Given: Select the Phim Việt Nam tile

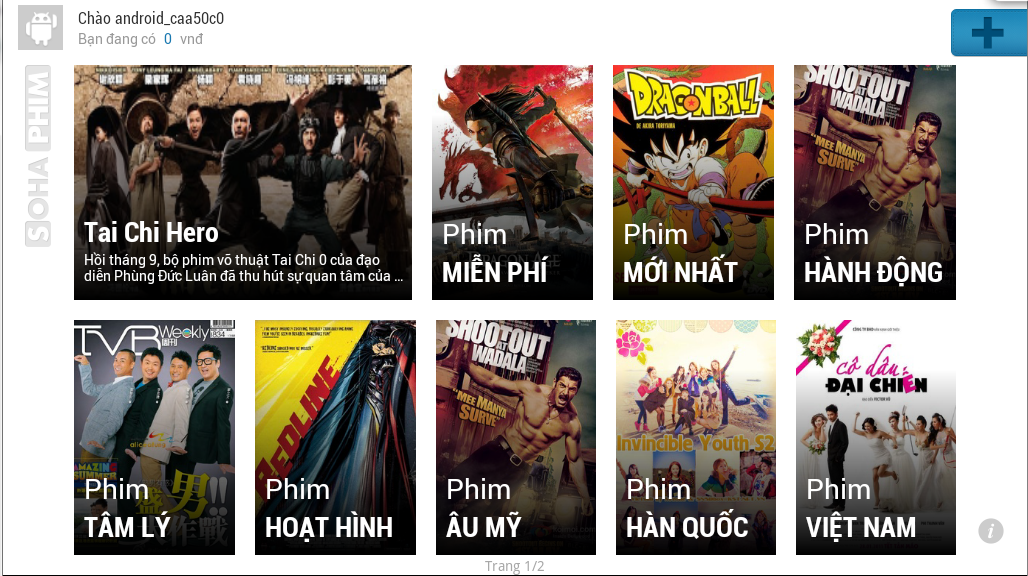Looking at the screenshot, I should tap(876, 437).
